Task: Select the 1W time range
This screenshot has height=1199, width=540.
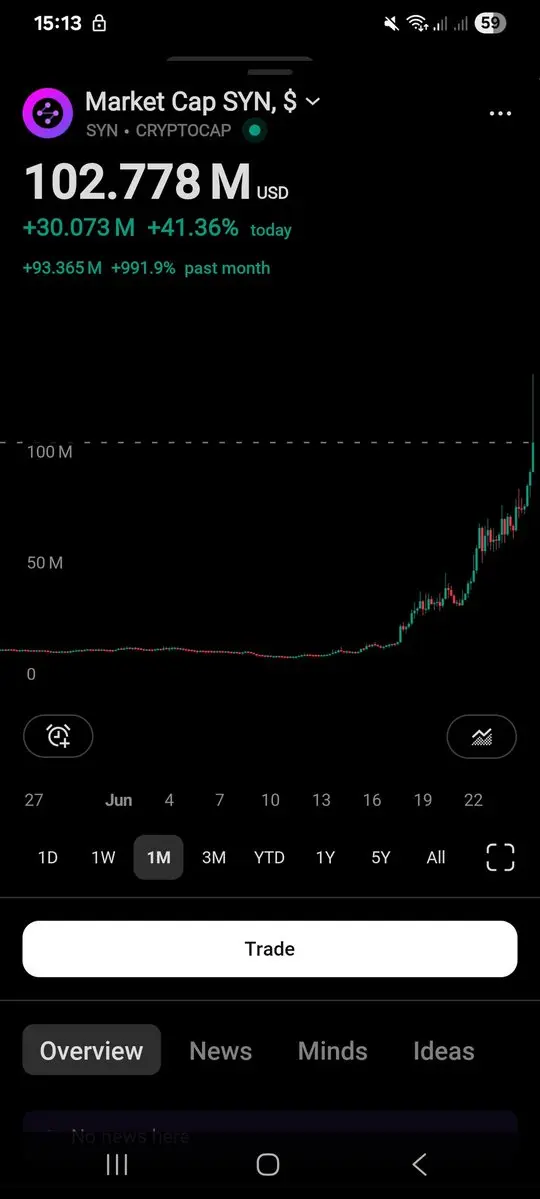Action: [103, 857]
